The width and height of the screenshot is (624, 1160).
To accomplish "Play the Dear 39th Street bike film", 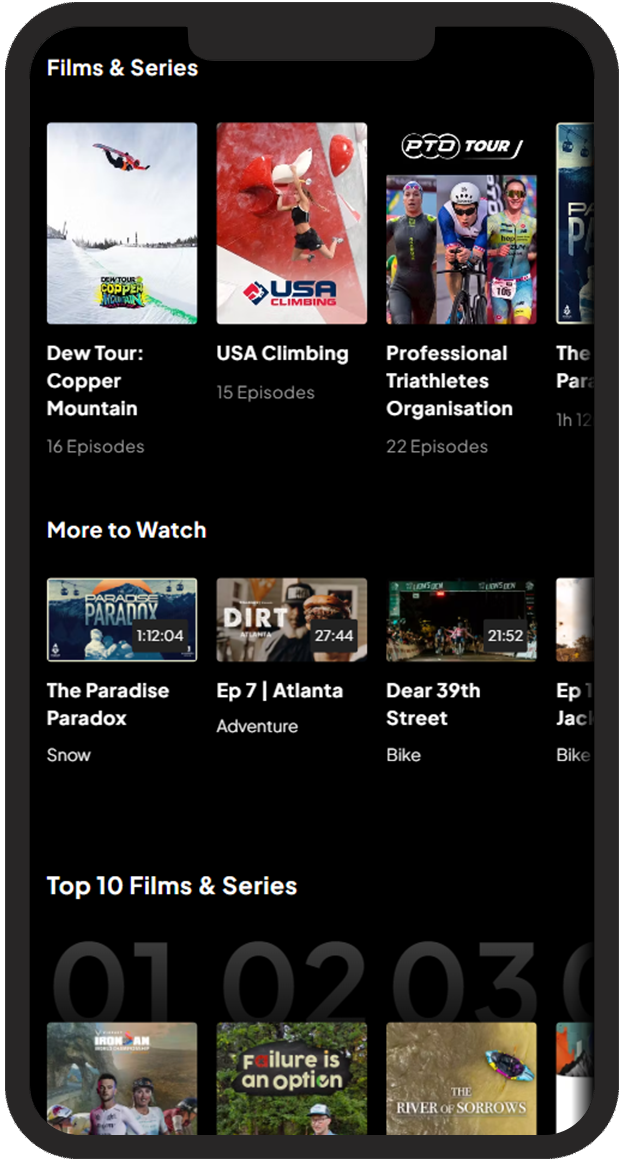I will coord(461,620).
